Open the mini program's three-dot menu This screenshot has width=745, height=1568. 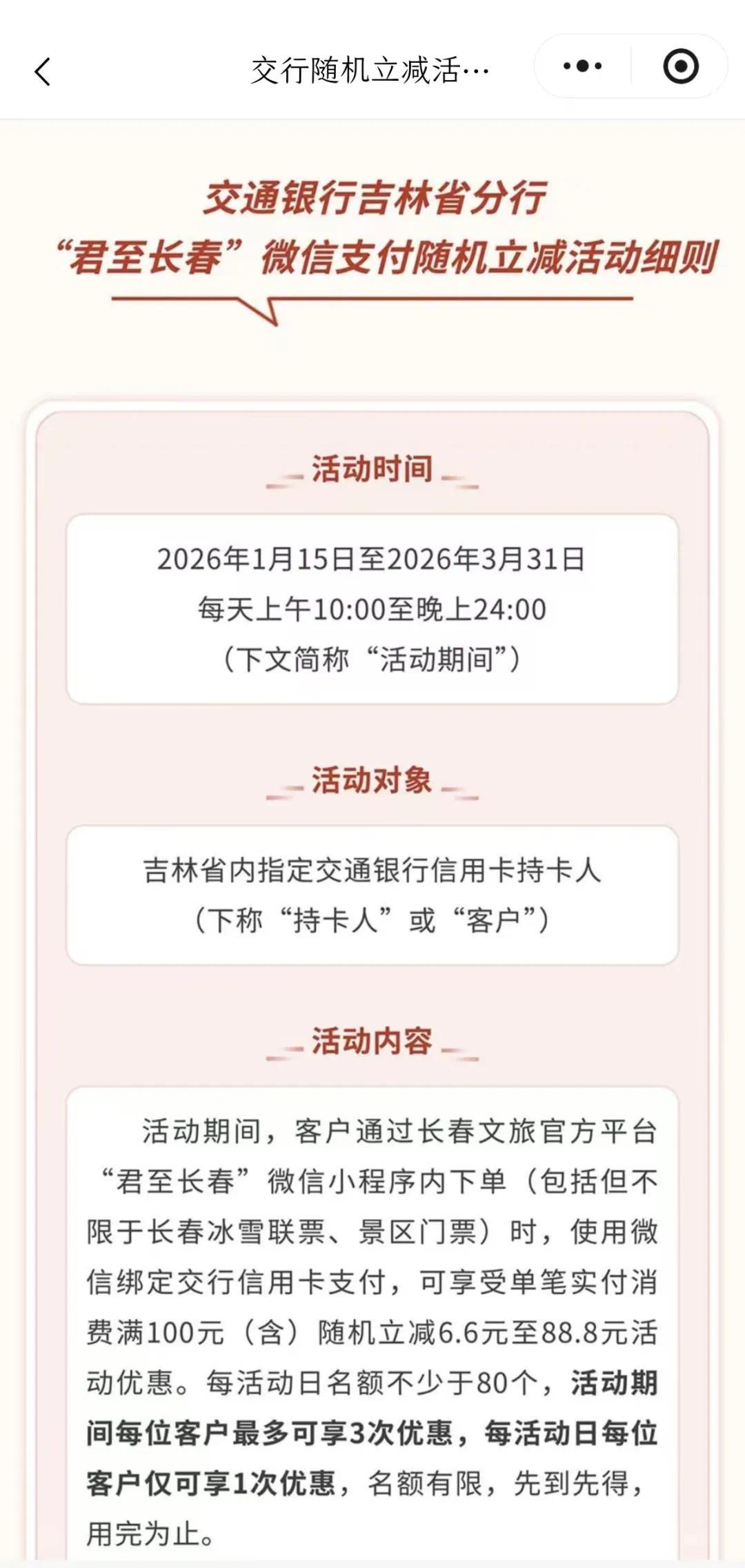click(x=582, y=67)
